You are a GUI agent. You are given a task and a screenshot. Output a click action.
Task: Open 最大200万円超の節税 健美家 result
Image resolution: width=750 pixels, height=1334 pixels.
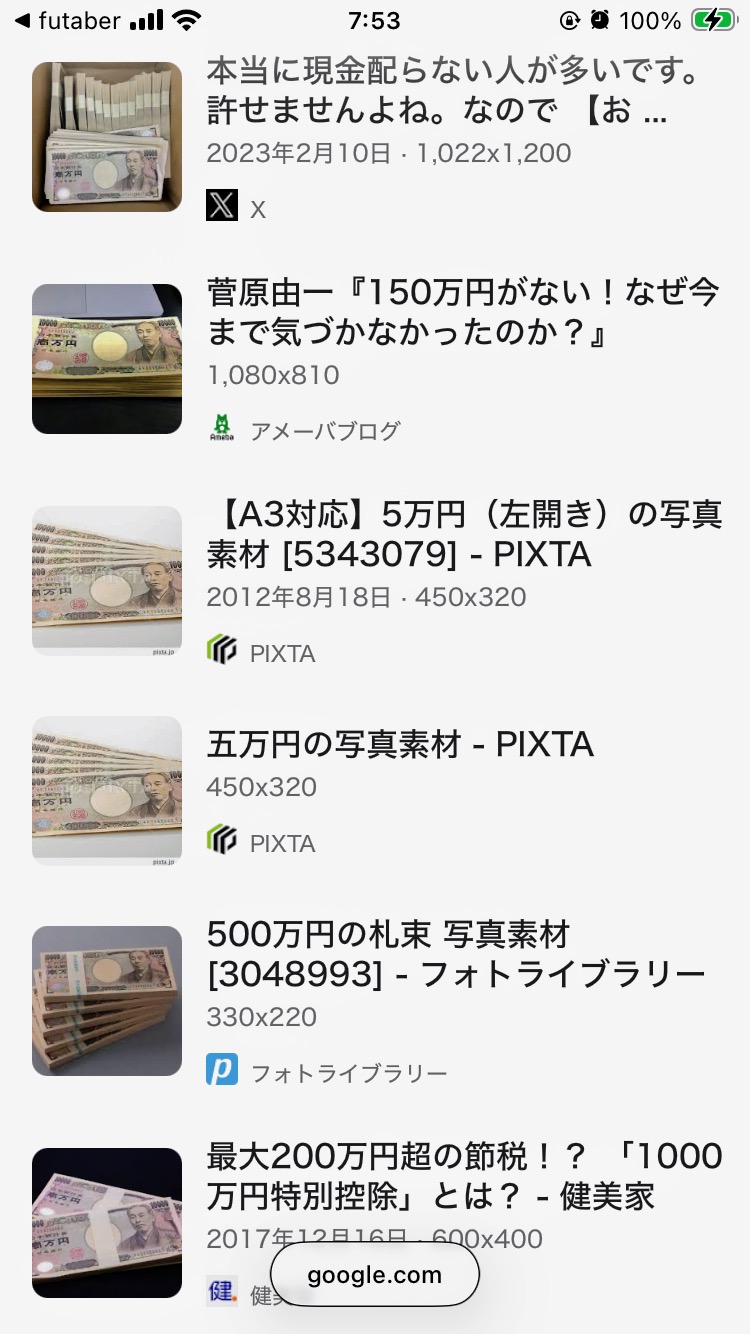click(464, 1176)
